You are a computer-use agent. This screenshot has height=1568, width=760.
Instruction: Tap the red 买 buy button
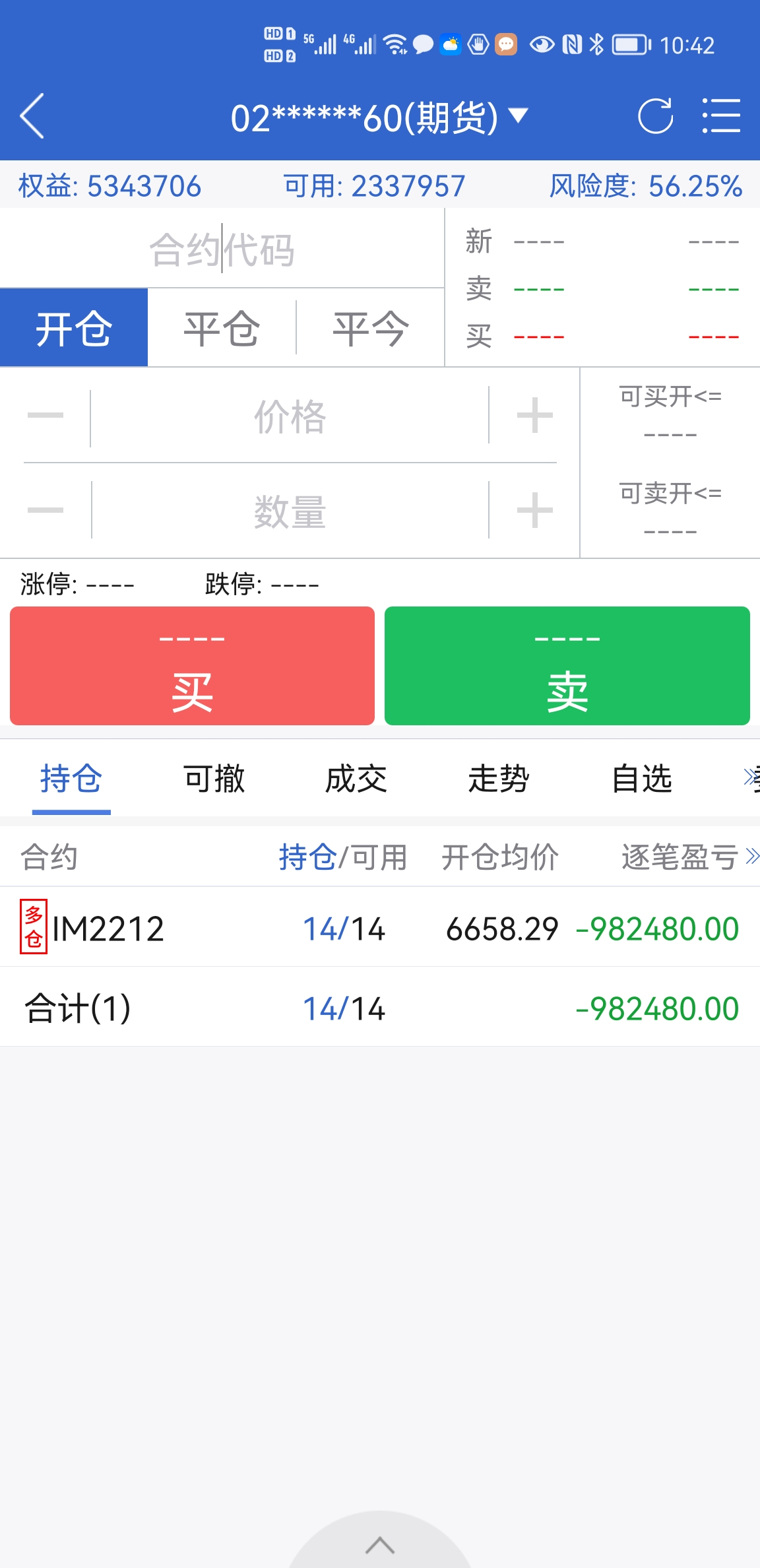192,666
